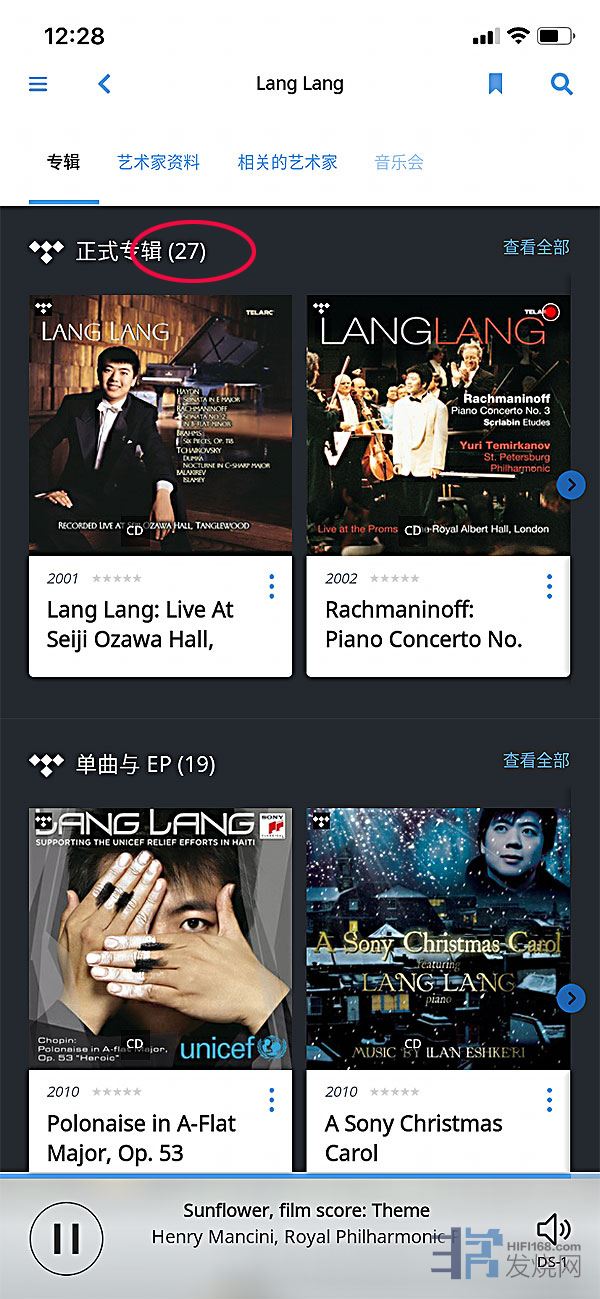Open options for Live At Seiji Ozawa Hall
This screenshot has width=600, height=1299.
[x=271, y=586]
